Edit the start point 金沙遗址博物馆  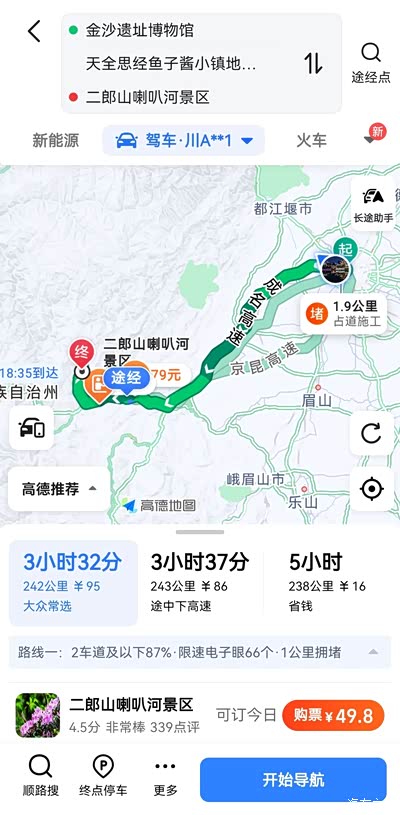tap(139, 30)
